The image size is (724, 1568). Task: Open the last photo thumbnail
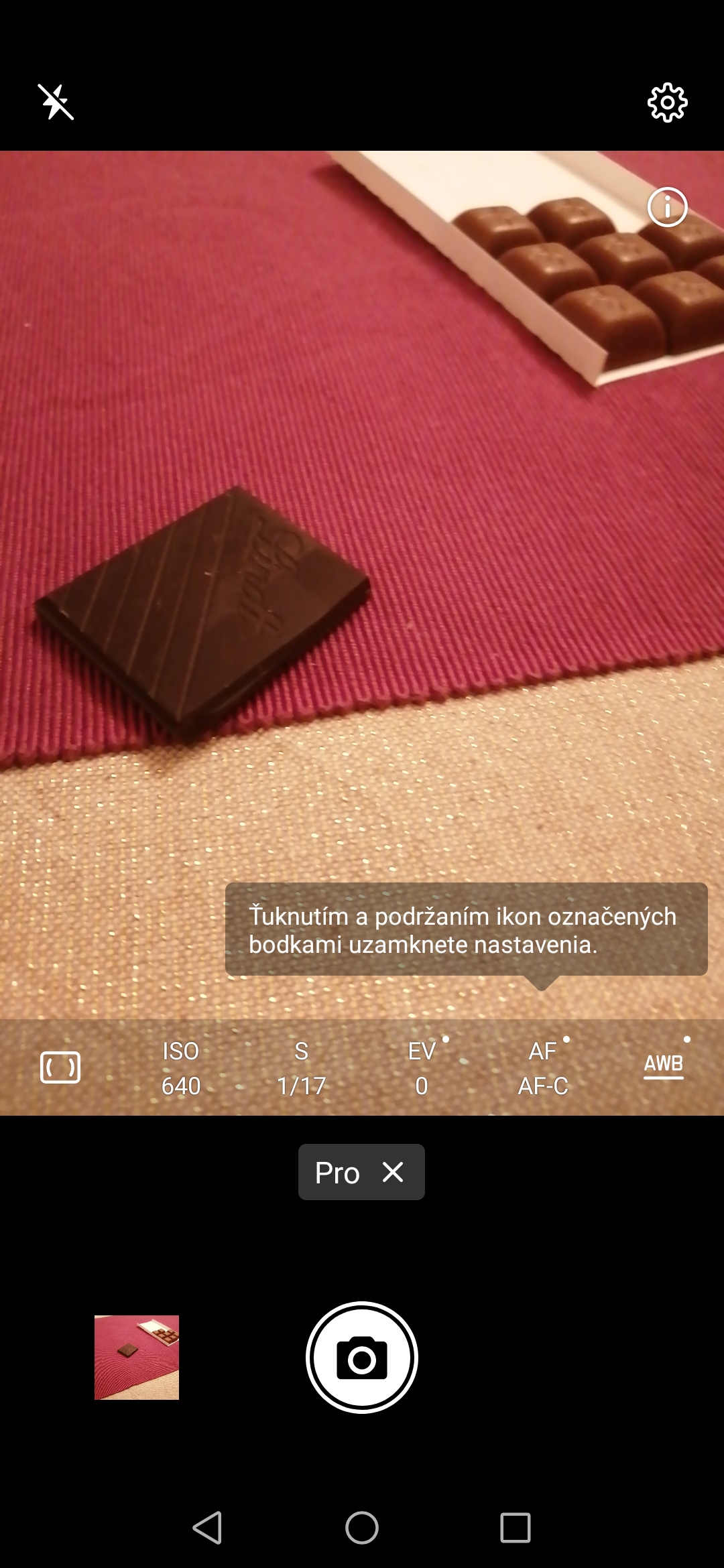(x=137, y=1358)
